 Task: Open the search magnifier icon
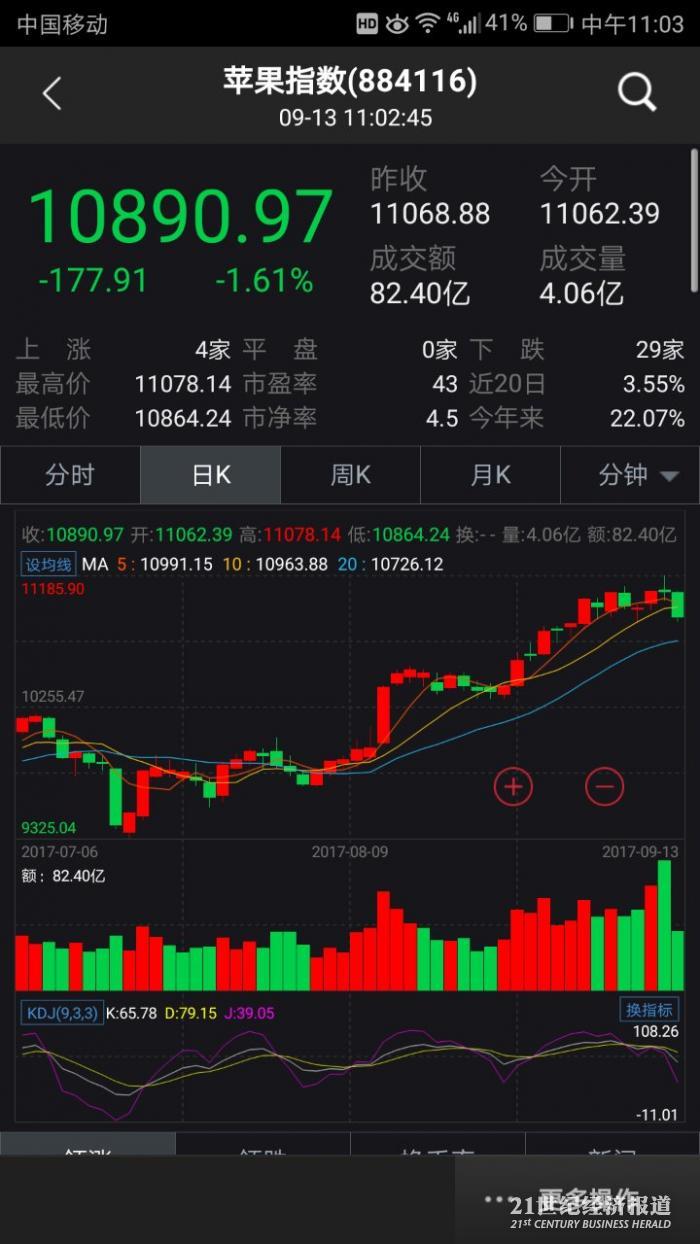(636, 93)
